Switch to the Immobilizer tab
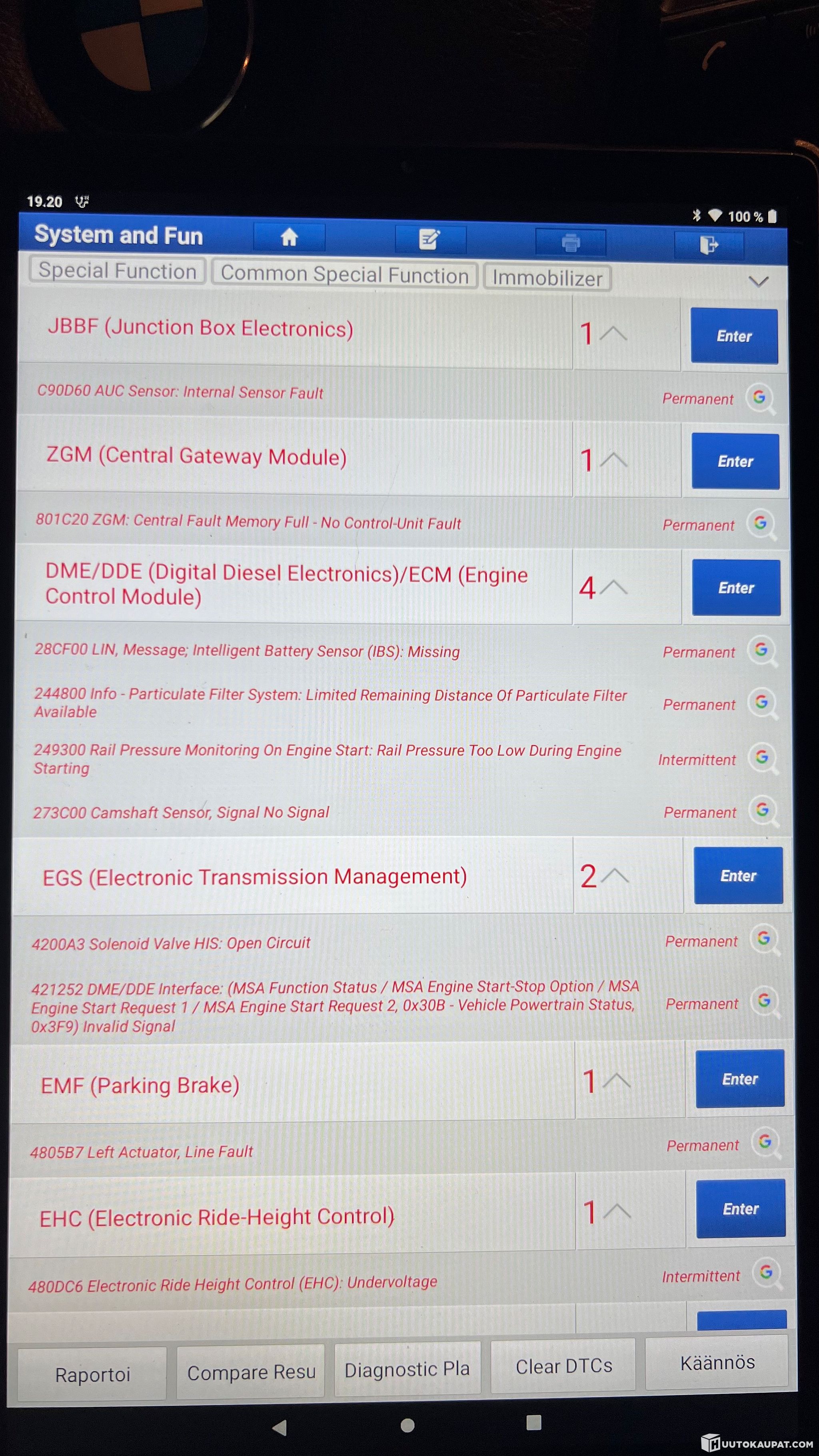 click(x=547, y=278)
